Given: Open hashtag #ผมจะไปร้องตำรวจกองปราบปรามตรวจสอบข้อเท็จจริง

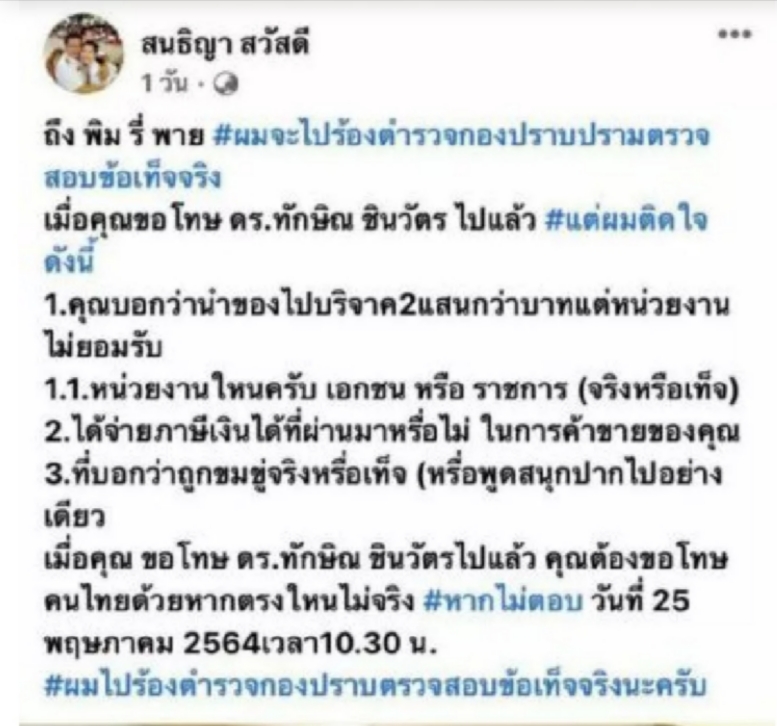Looking at the screenshot, I should 449,137.
